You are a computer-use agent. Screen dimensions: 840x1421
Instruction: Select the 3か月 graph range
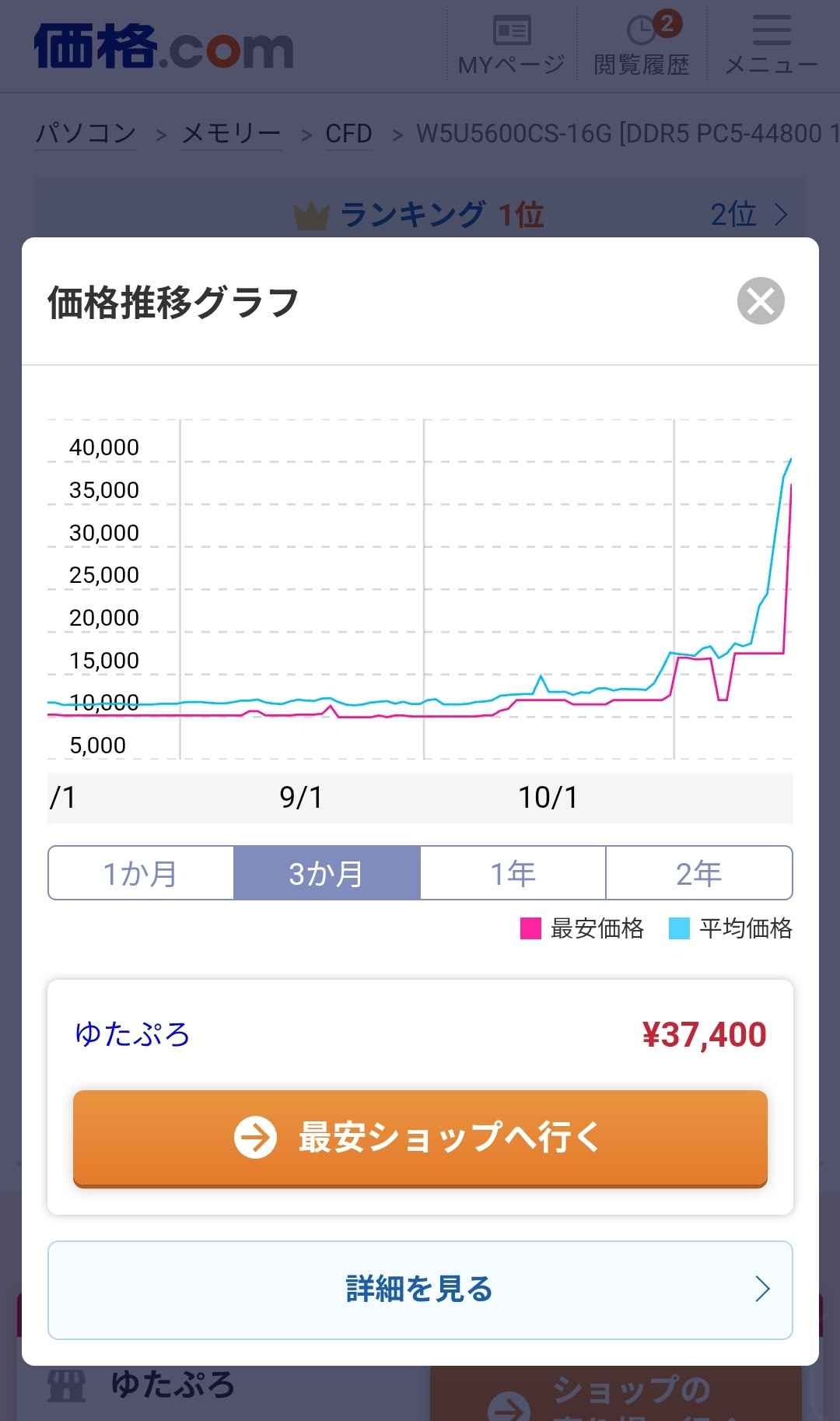pos(327,873)
